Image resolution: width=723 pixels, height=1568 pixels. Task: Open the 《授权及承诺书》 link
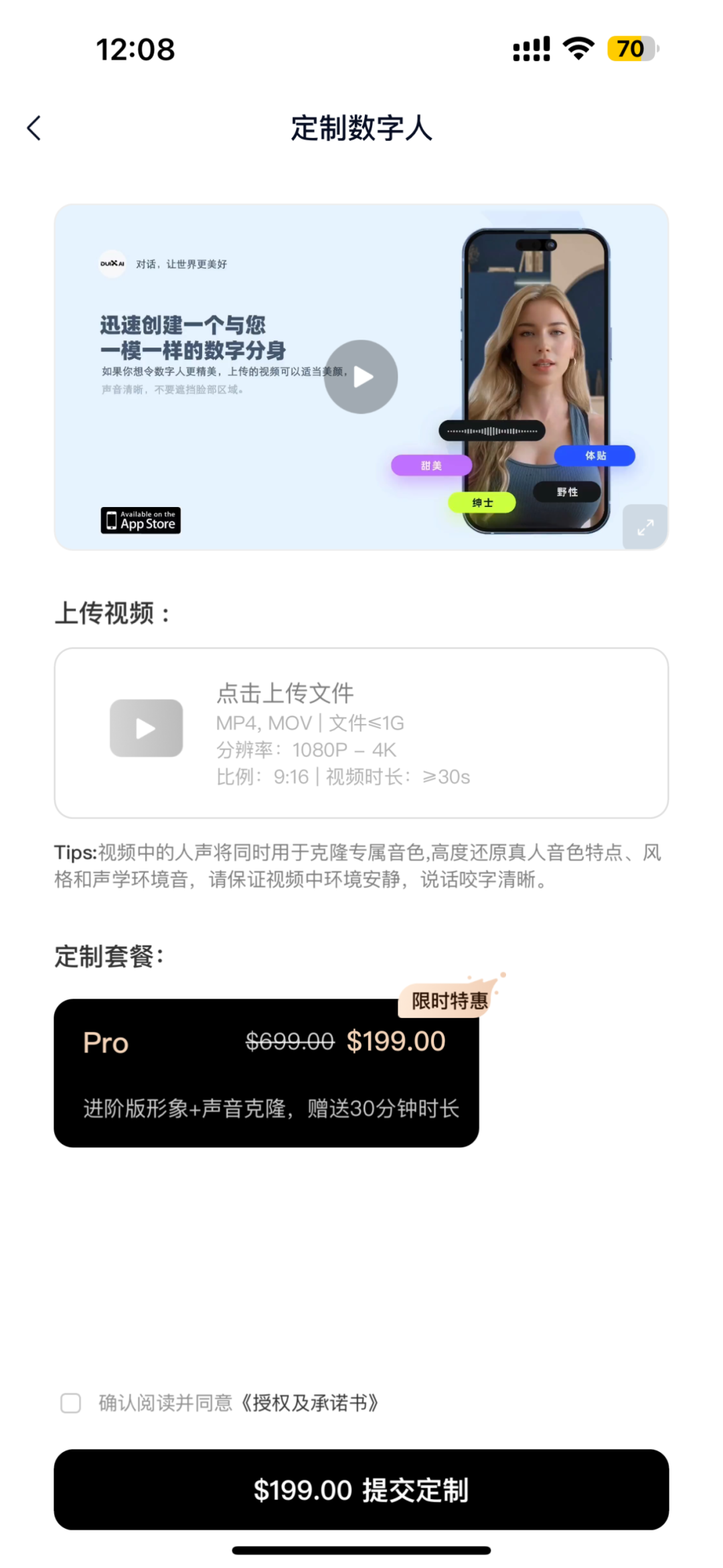coord(309,1403)
